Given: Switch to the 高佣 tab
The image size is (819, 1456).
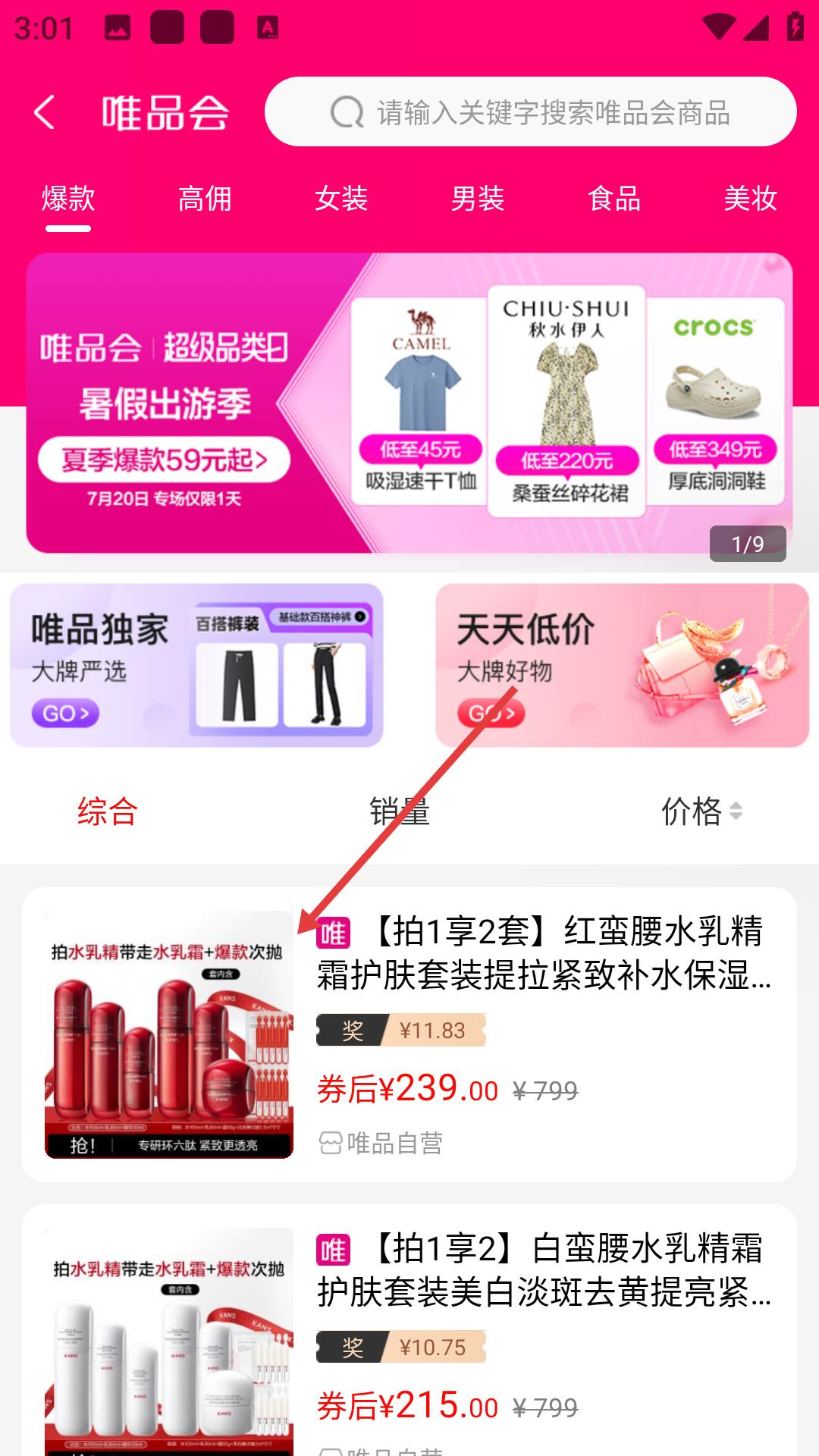Looking at the screenshot, I should click(x=204, y=199).
